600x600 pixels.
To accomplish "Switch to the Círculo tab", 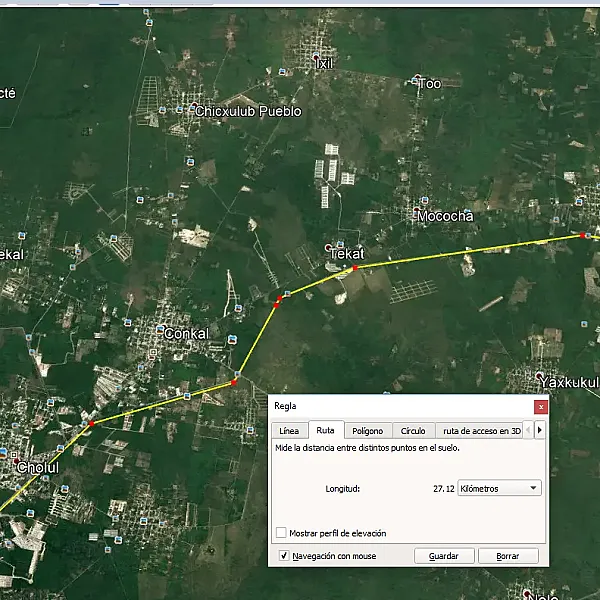I will click(413, 431).
